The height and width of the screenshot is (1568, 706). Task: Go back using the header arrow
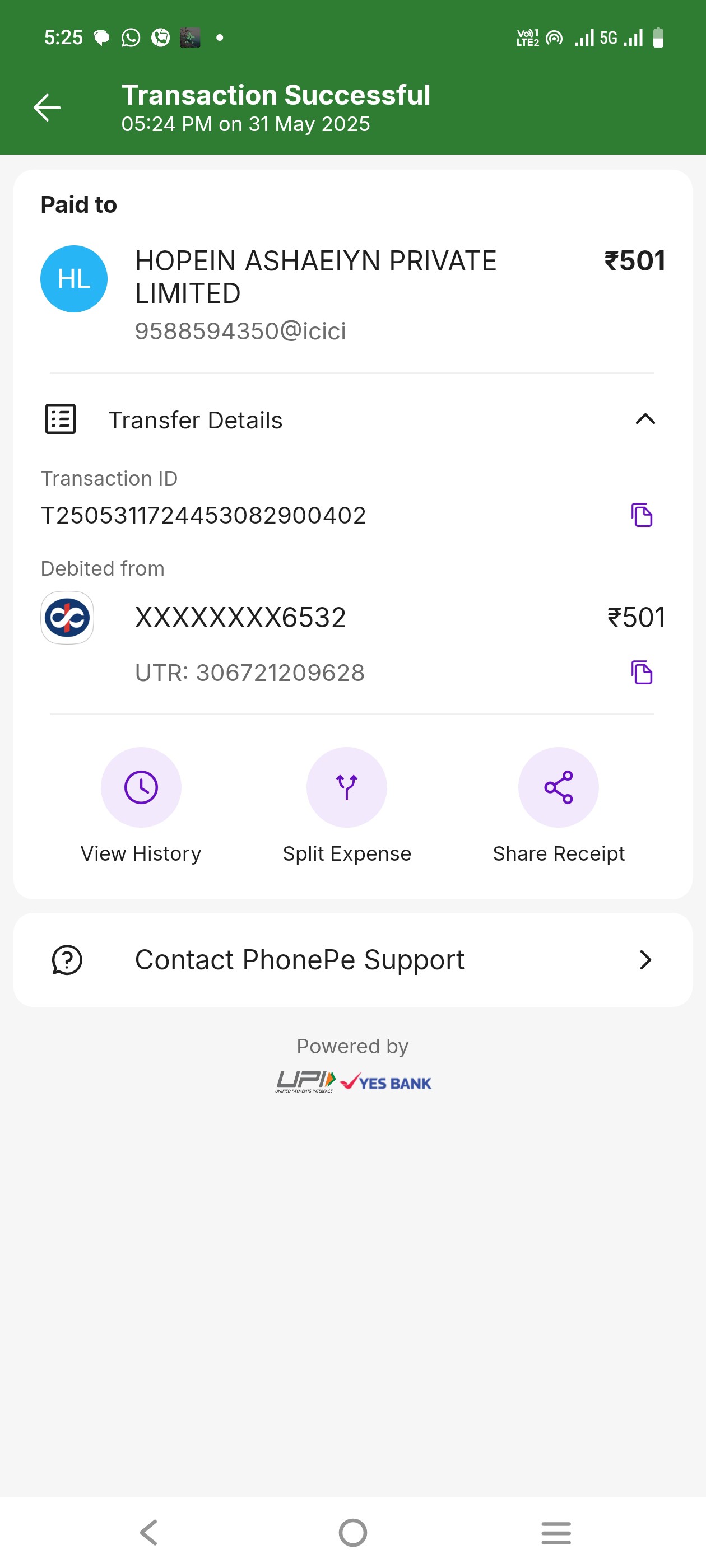tap(47, 108)
